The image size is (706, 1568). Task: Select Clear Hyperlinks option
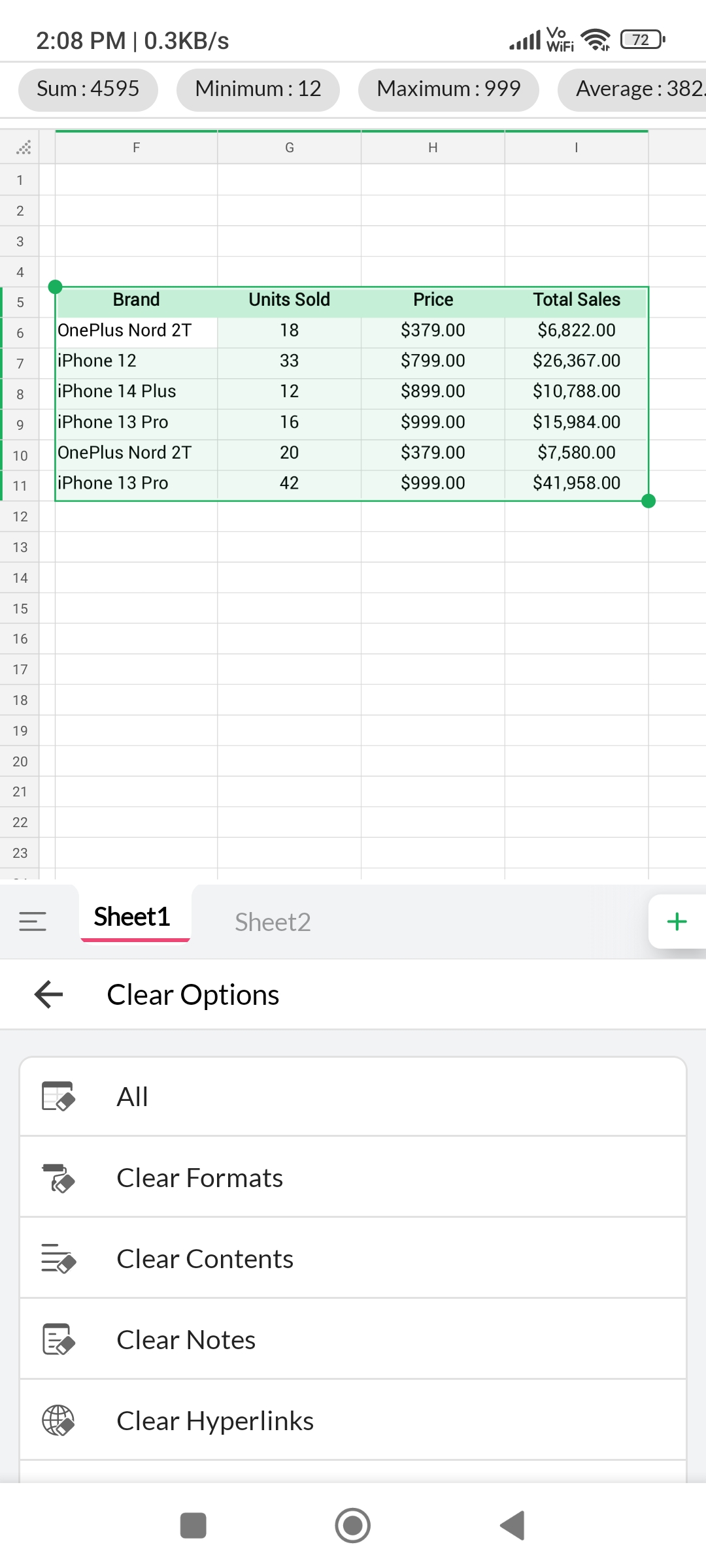point(353,1420)
